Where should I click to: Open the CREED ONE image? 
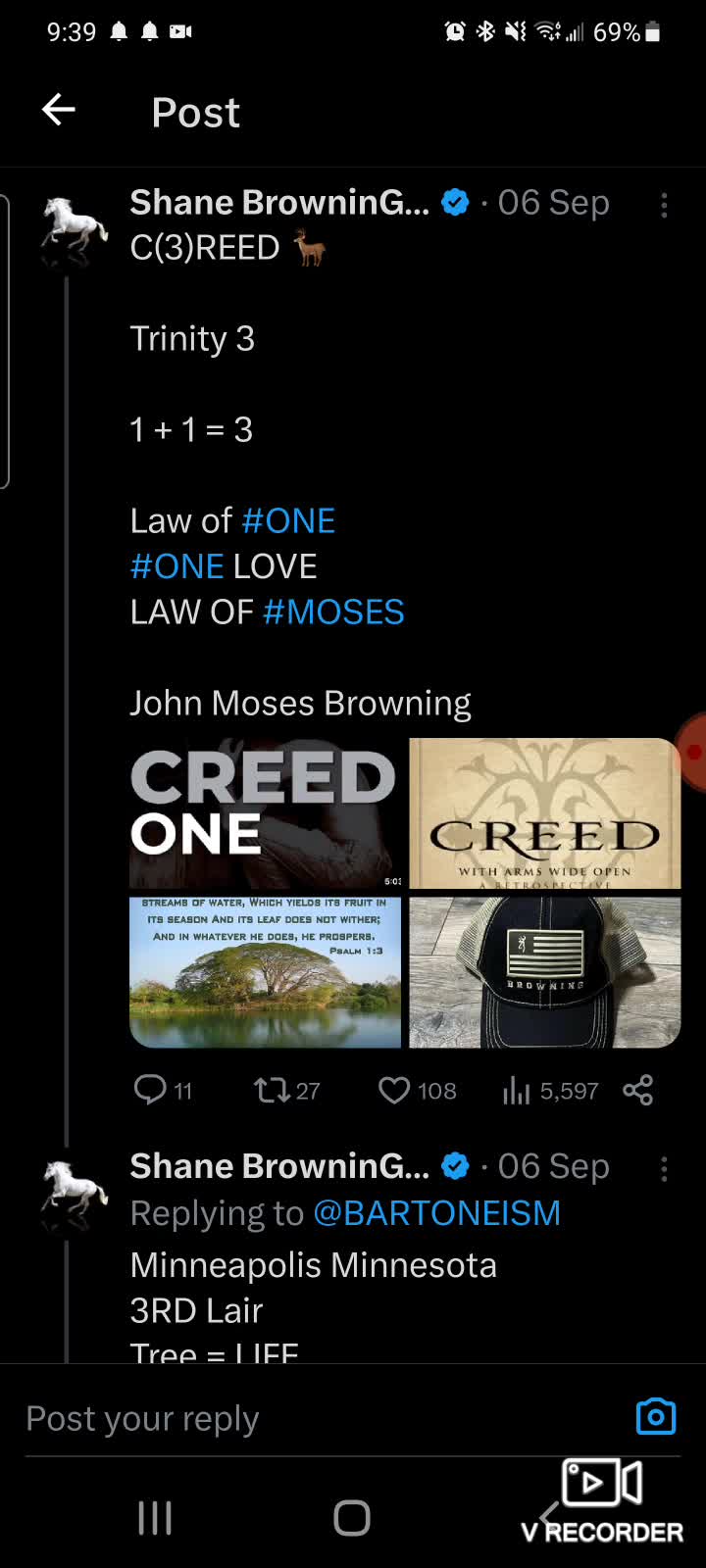[x=265, y=813]
